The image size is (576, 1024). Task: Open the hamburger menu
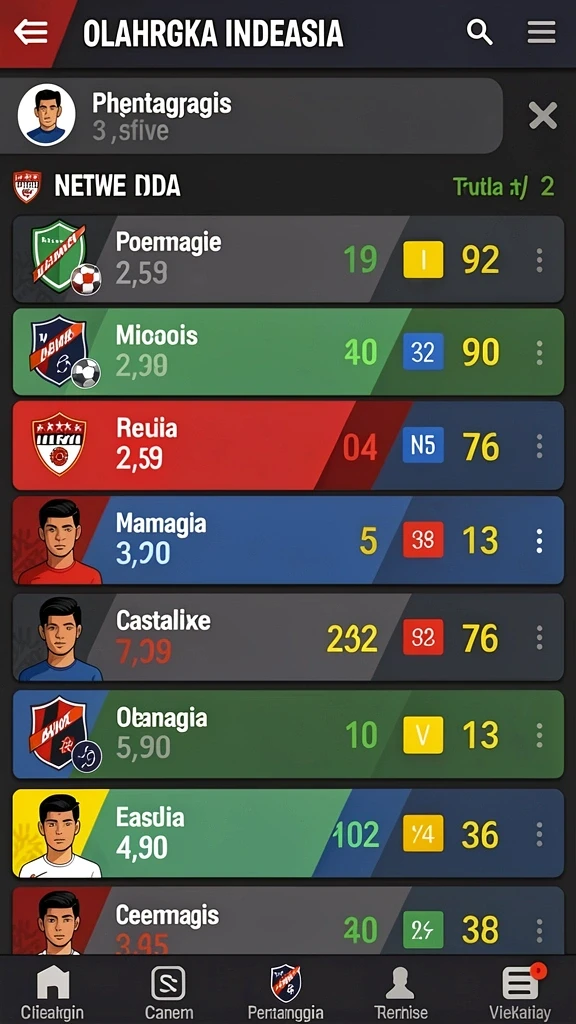(x=541, y=32)
